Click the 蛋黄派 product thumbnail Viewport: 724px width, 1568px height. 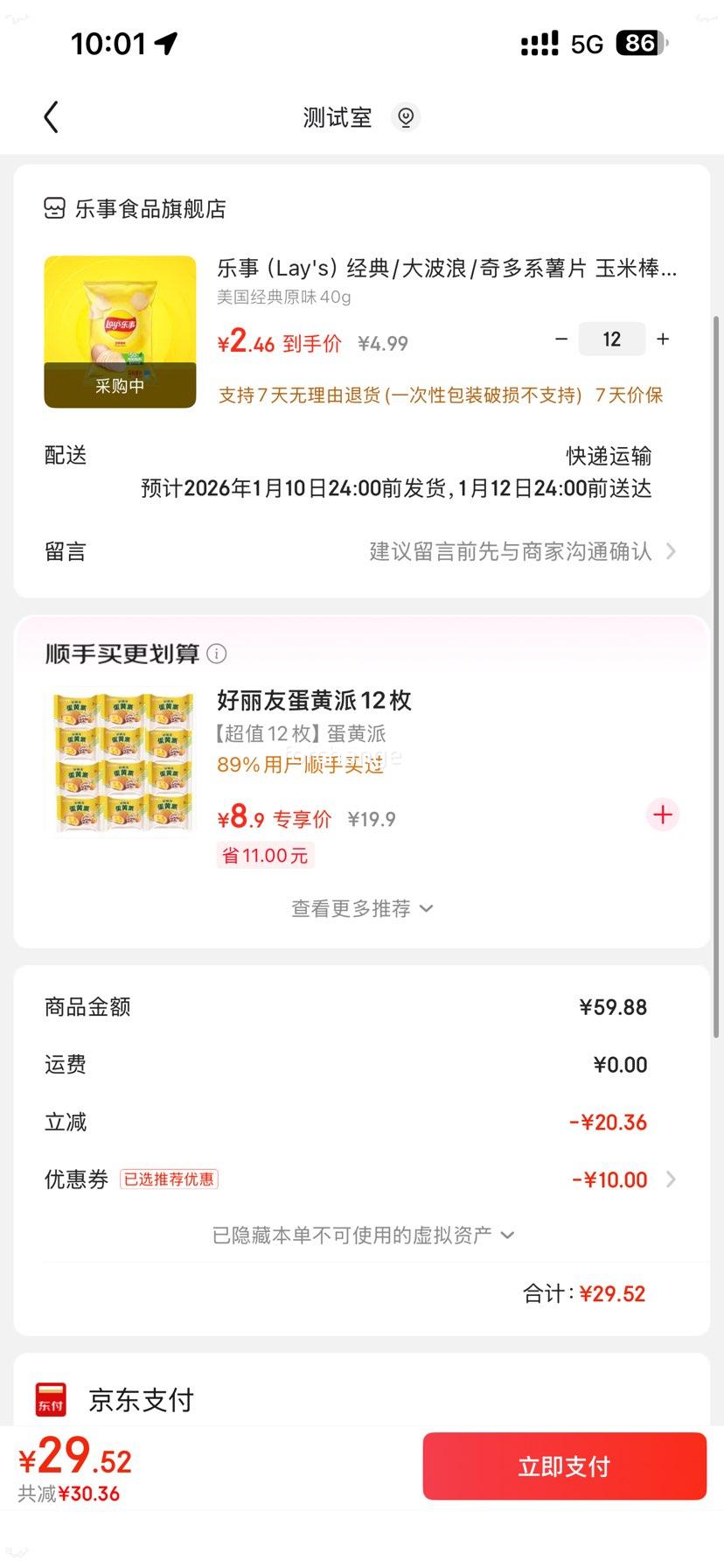coord(122,759)
